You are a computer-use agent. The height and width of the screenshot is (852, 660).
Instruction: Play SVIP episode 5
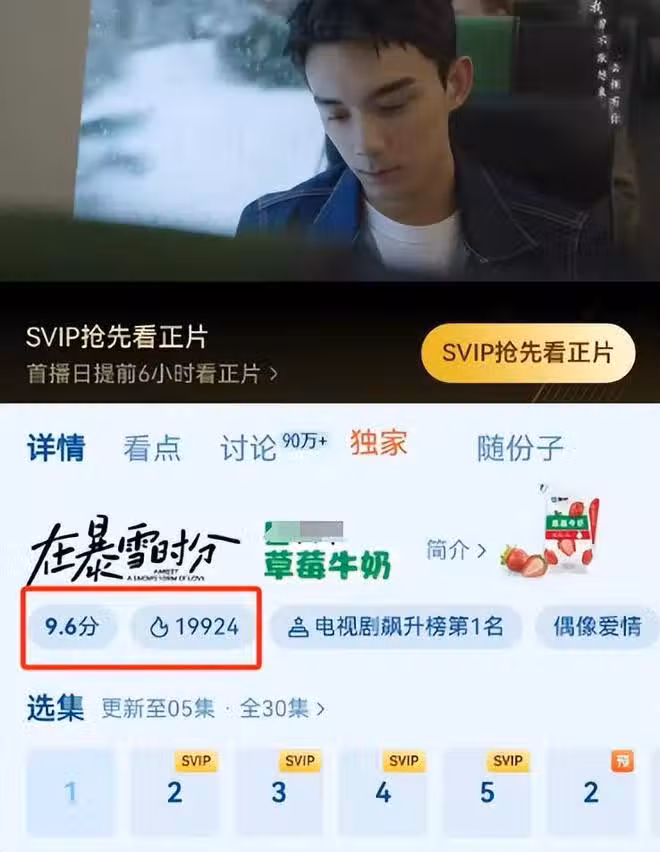pyautogui.click(x=487, y=792)
